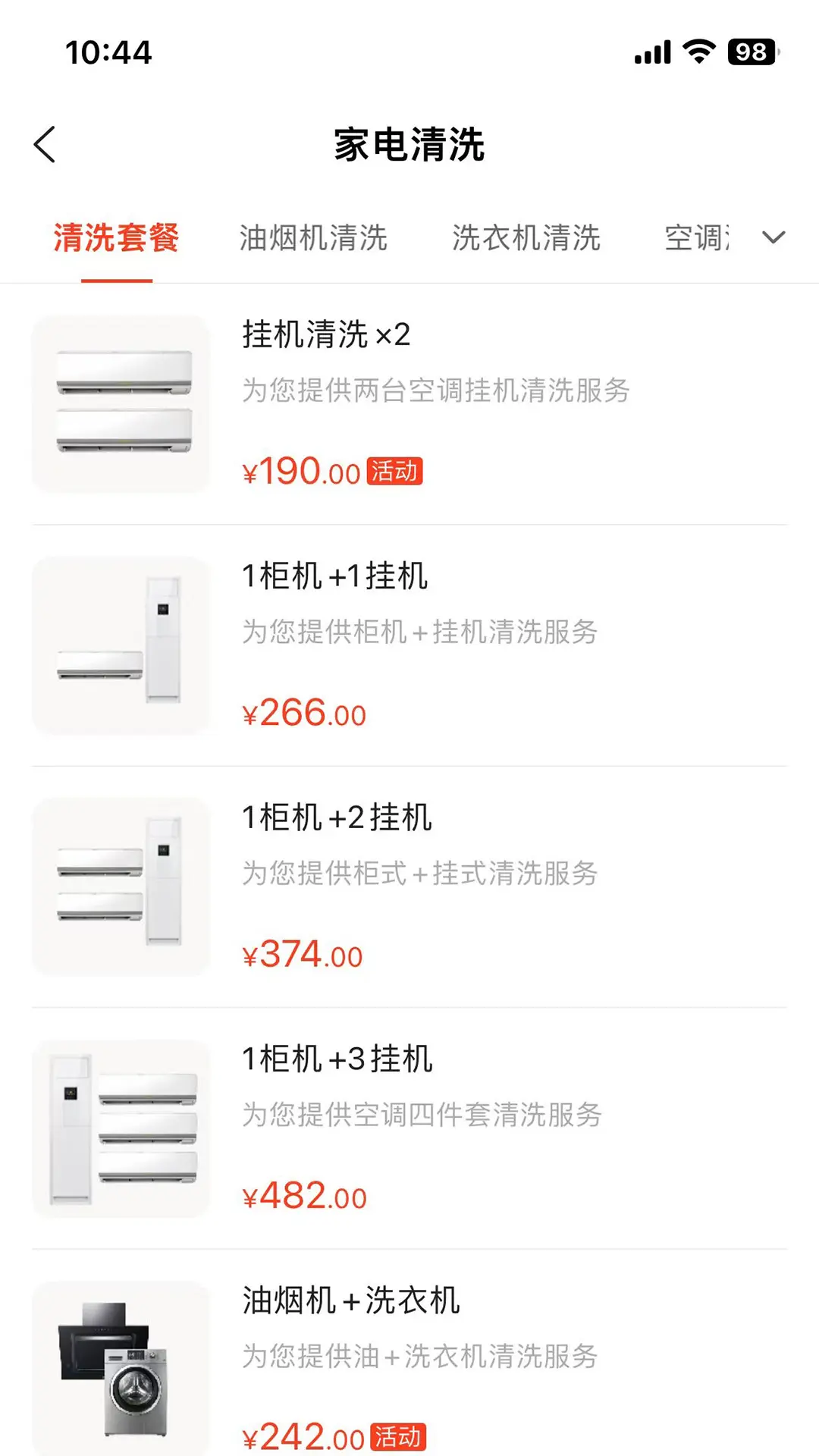Open the 1柜机+3挂机 four-piece package
This screenshot has height=1456, width=819.
pos(409,1128)
